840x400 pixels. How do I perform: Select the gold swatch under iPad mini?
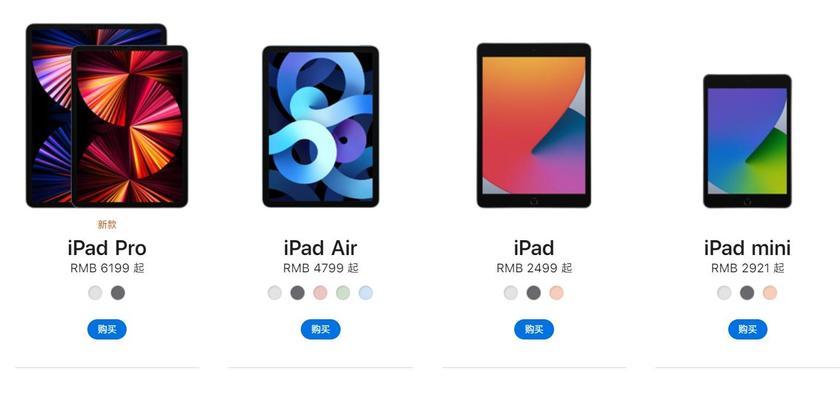770,293
